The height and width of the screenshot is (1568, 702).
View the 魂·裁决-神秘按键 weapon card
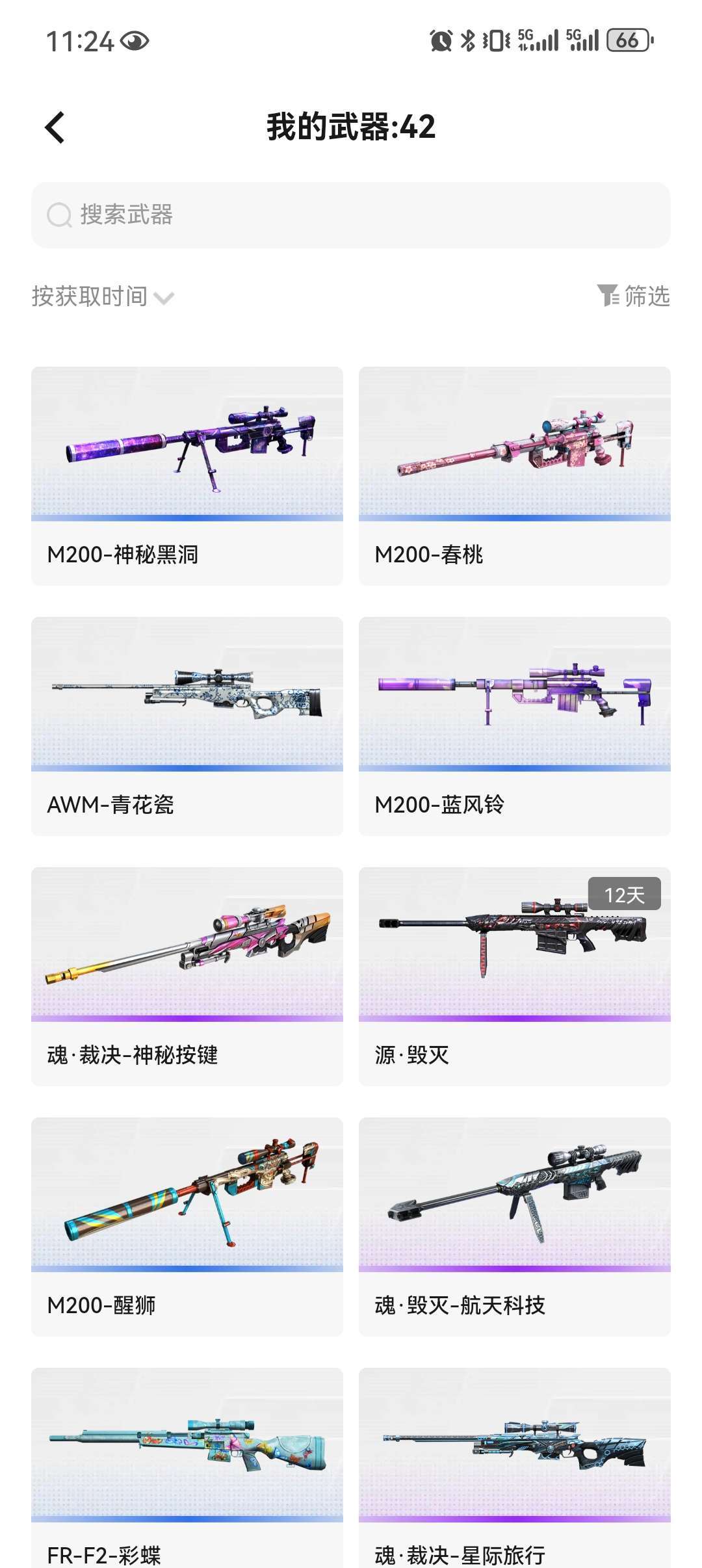[187, 976]
